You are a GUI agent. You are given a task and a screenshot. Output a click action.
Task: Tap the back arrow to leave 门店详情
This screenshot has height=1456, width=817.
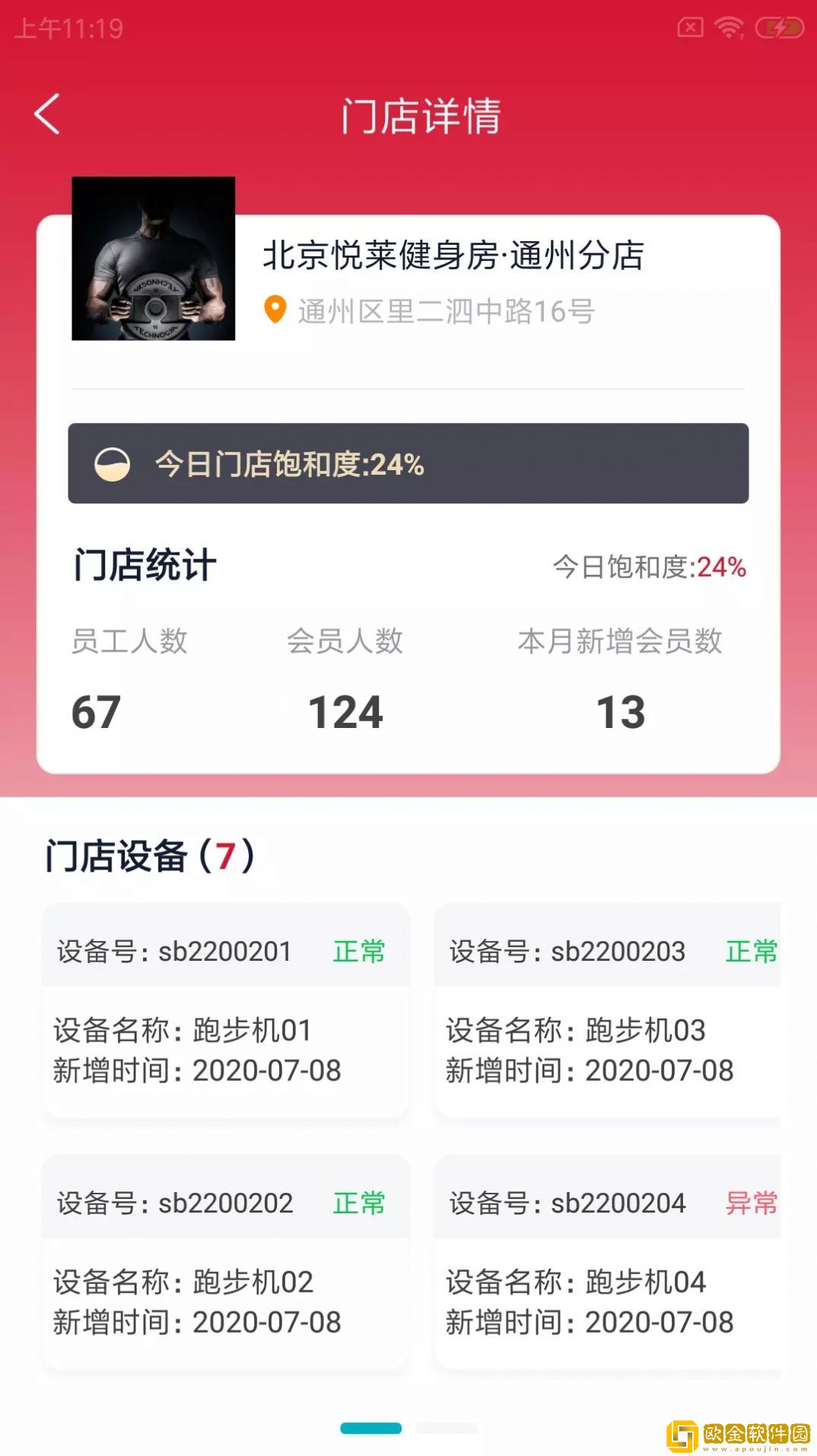[x=47, y=116]
